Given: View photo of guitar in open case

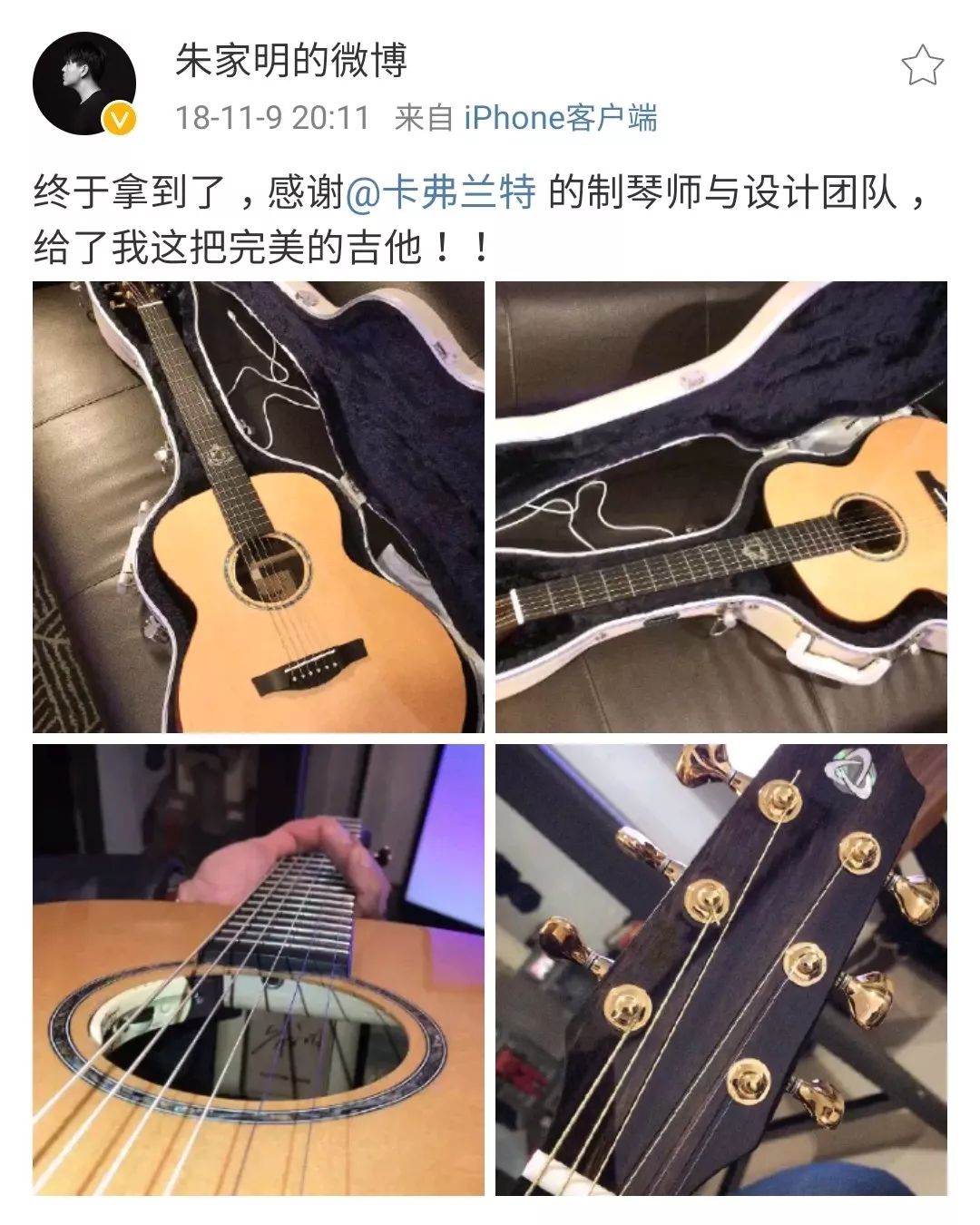Looking at the screenshot, I should click(258, 506).
